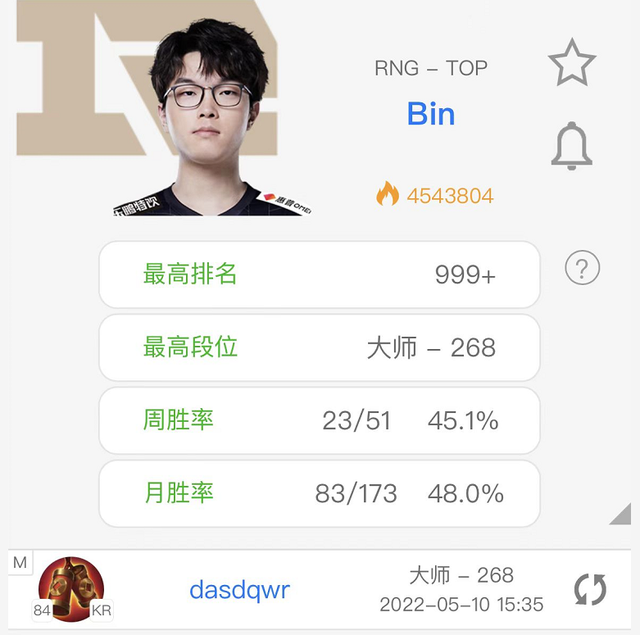Open the question mark help icon
This screenshot has width=640, height=635.
point(582,268)
